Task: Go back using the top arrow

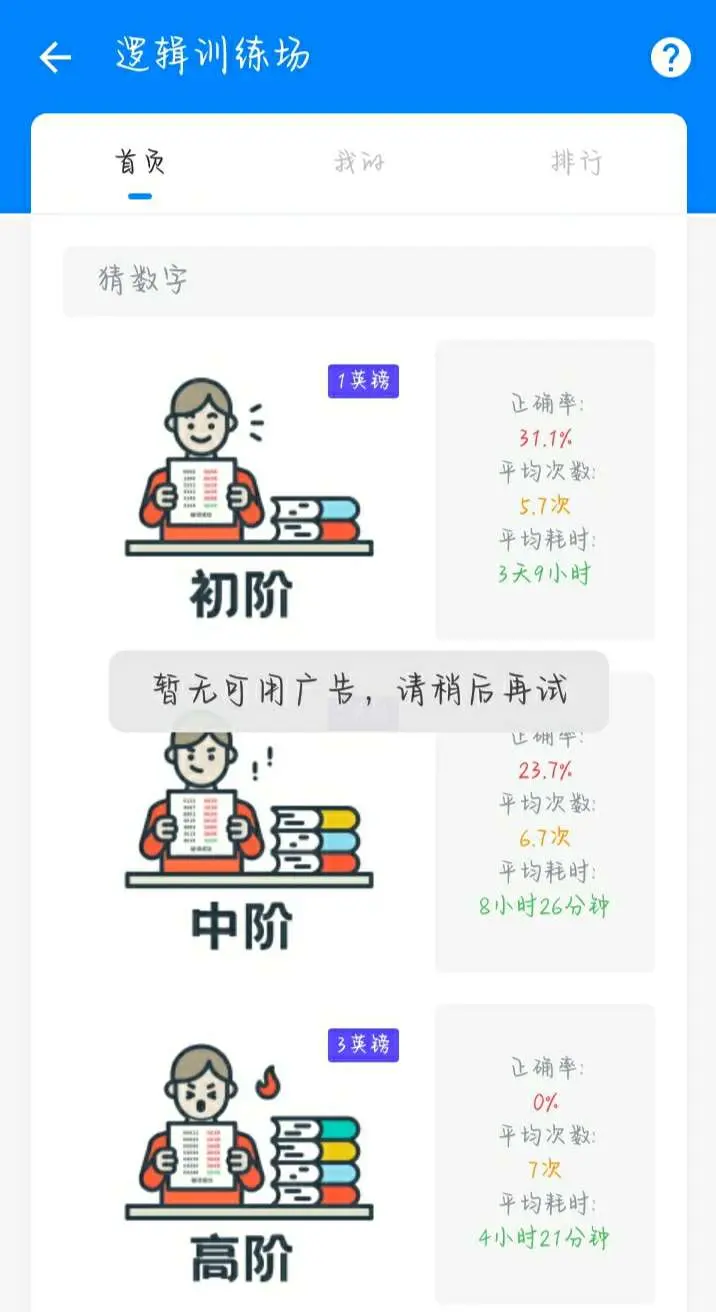Action: pyautogui.click(x=55, y=58)
